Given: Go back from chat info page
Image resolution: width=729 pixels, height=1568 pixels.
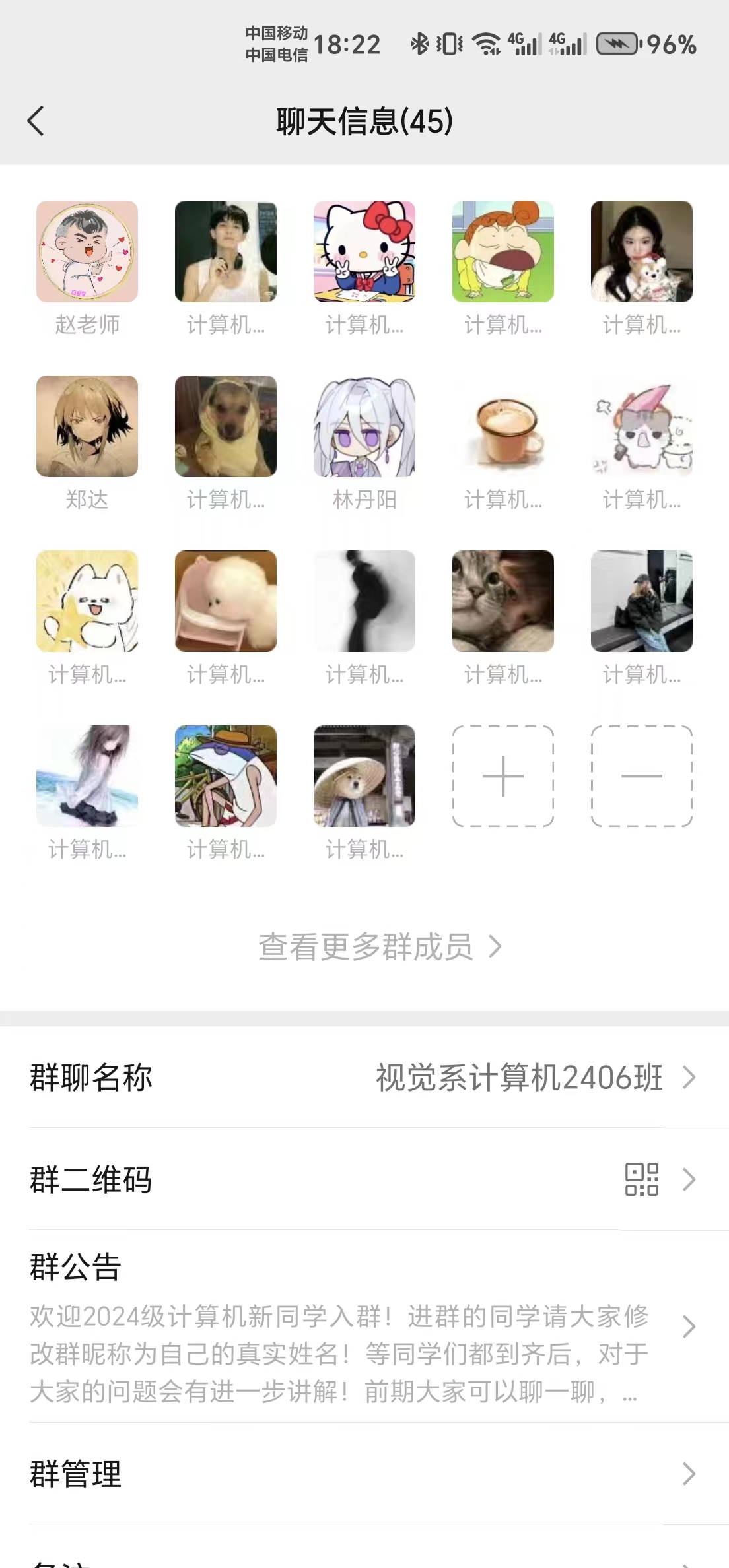Looking at the screenshot, I should tap(36, 121).
